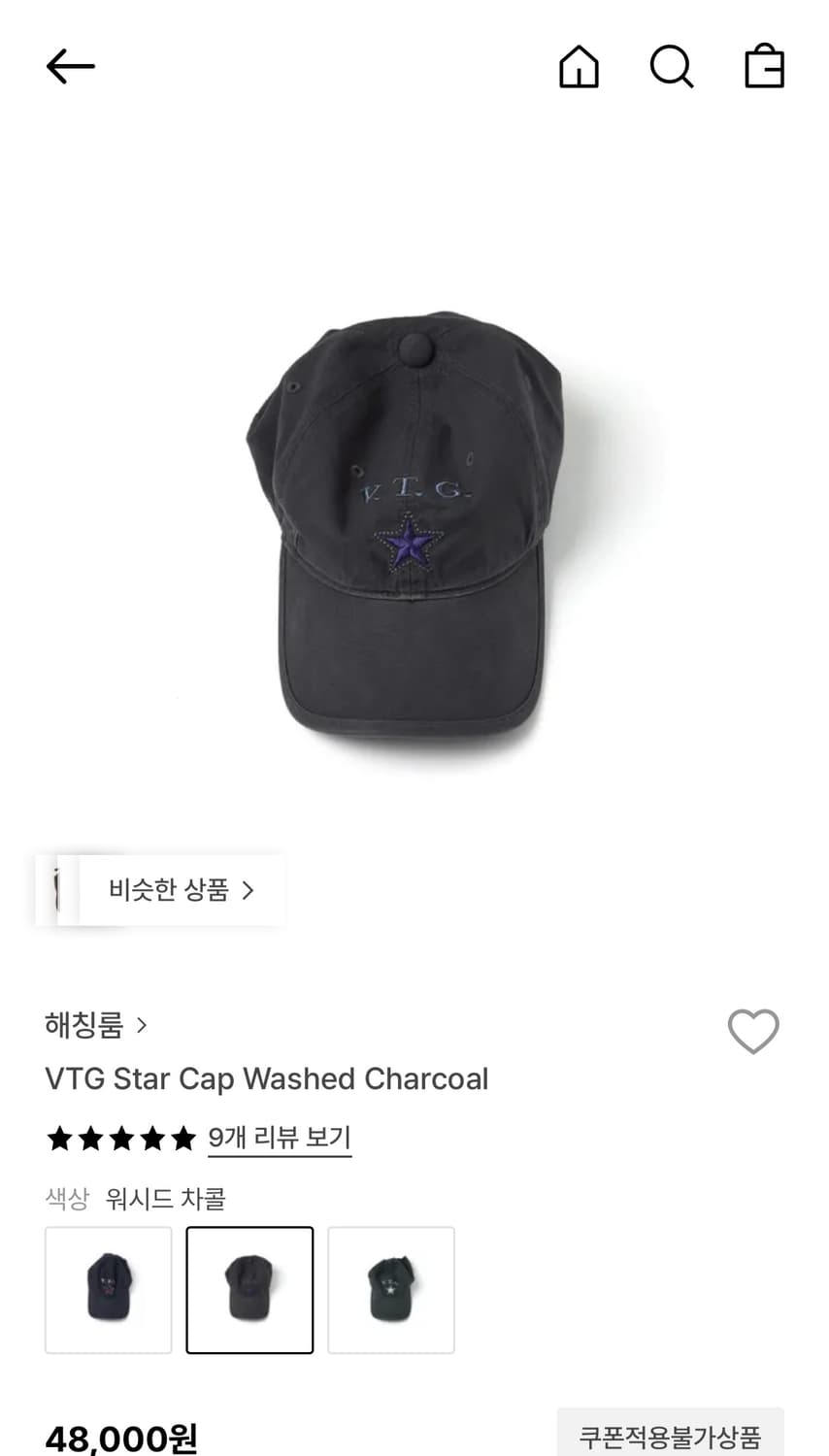Viewport: 829px width, 1456px height.
Task: Select the first navy cap color option
Action: point(108,1289)
